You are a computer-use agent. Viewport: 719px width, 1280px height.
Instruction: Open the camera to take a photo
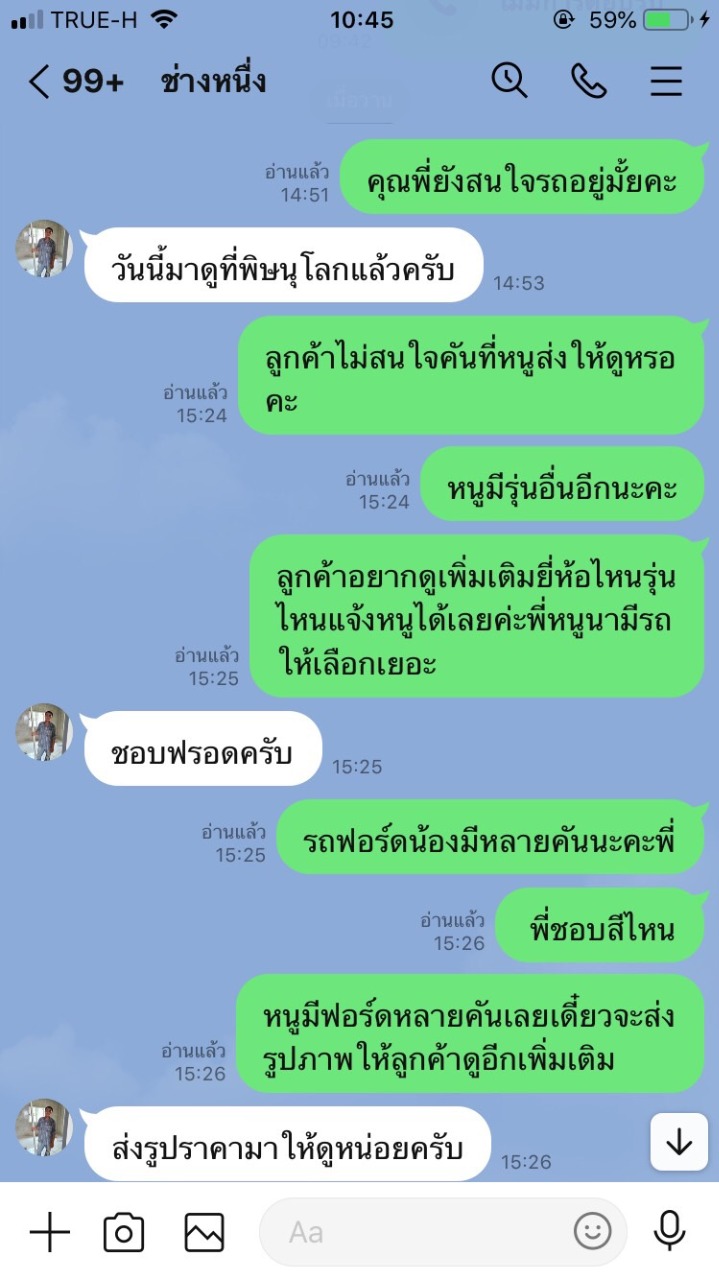click(124, 1232)
